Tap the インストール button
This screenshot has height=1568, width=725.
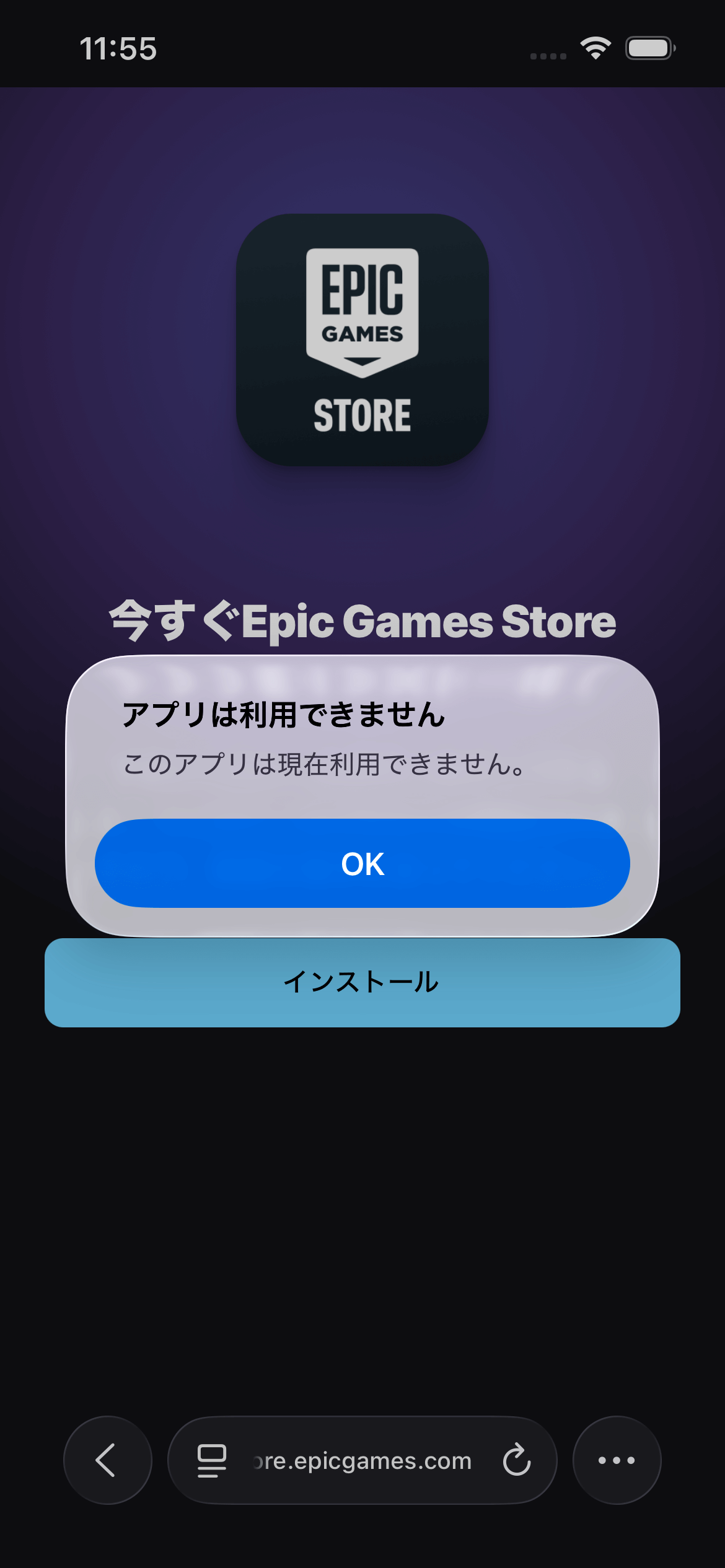tap(362, 983)
